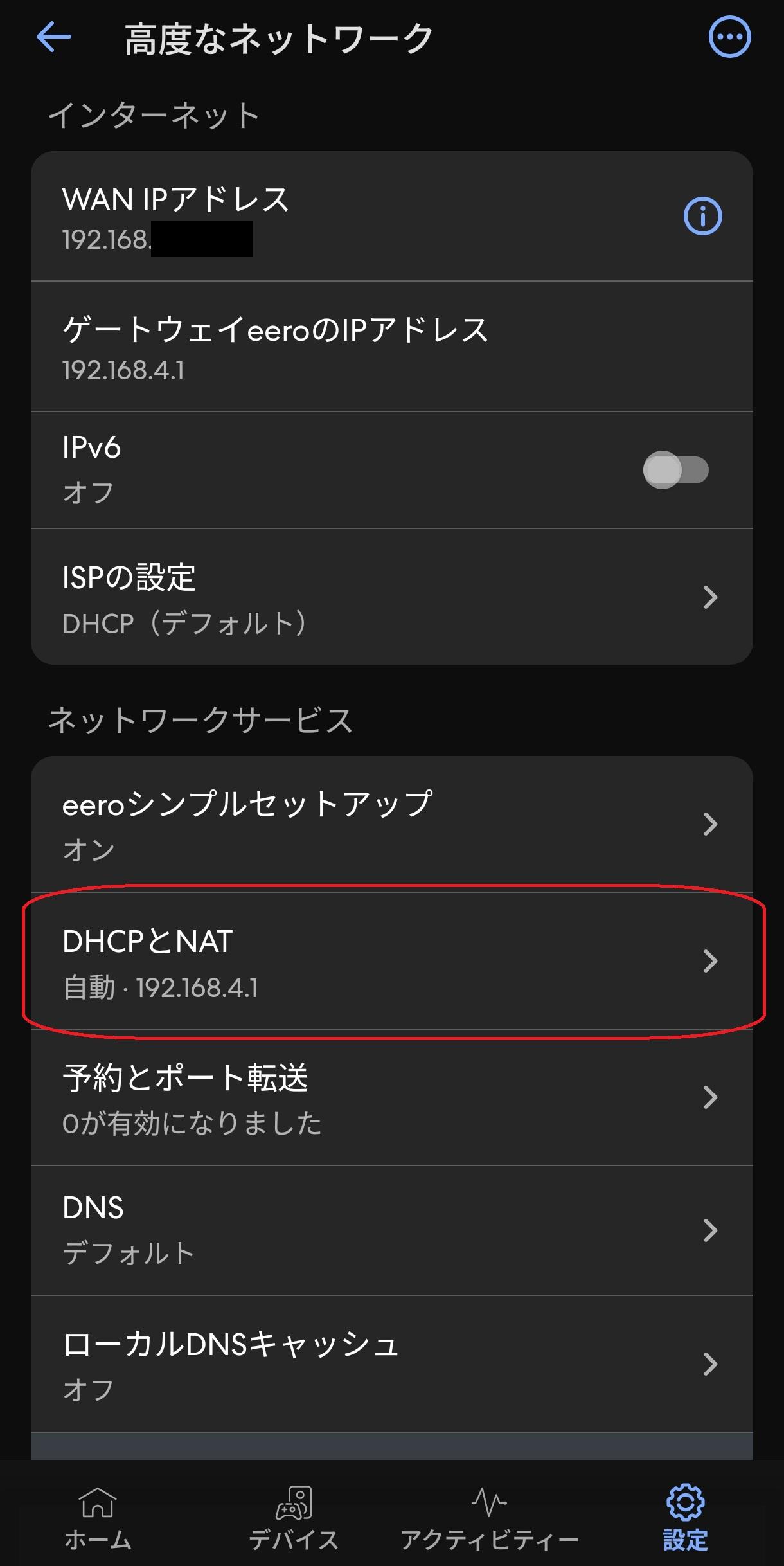Switch to the アクティビティー tab
Image resolution: width=784 pixels, height=1566 pixels.
point(490,1517)
